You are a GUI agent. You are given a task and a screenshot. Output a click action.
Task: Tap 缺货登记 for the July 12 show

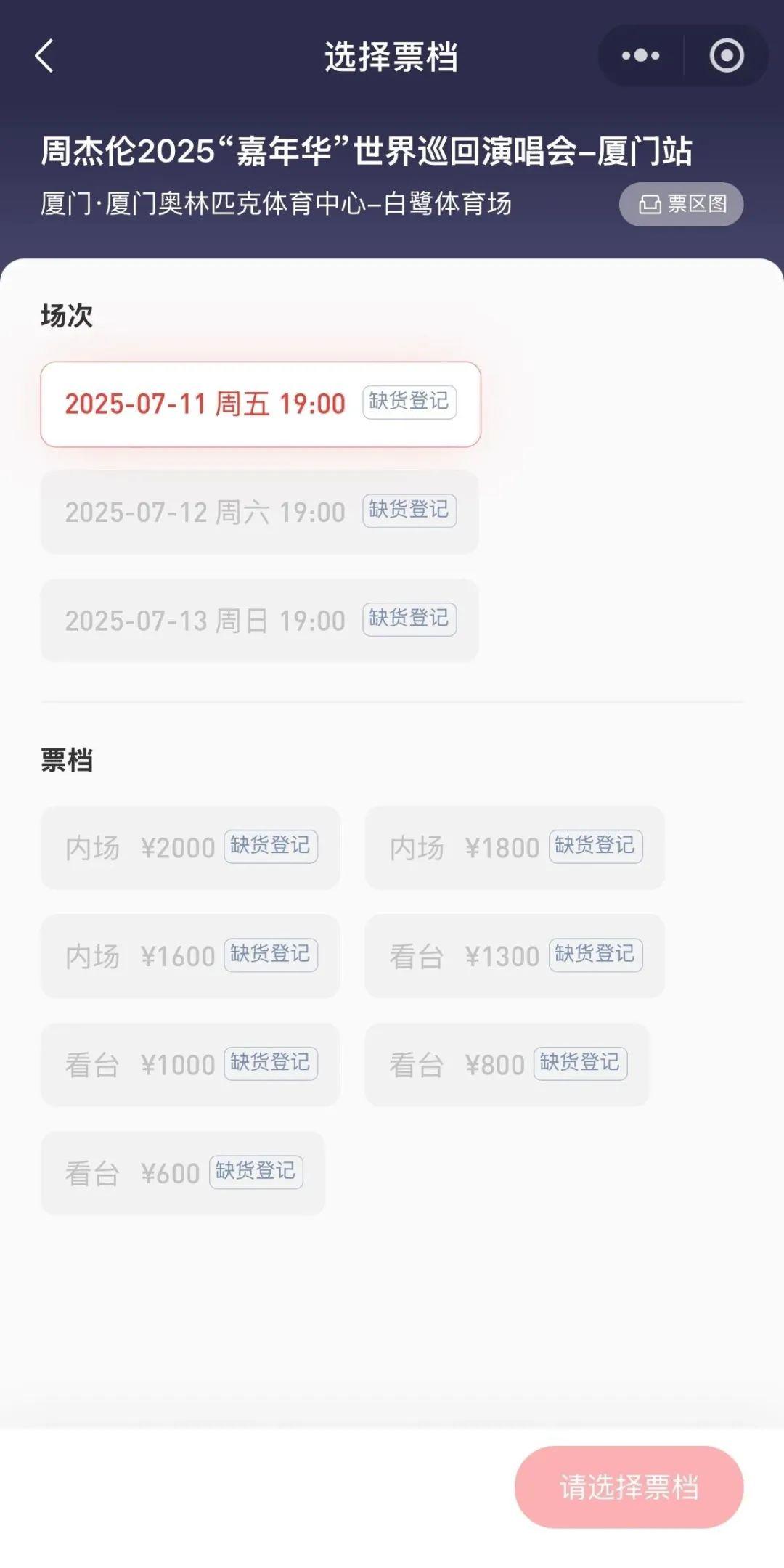409,510
